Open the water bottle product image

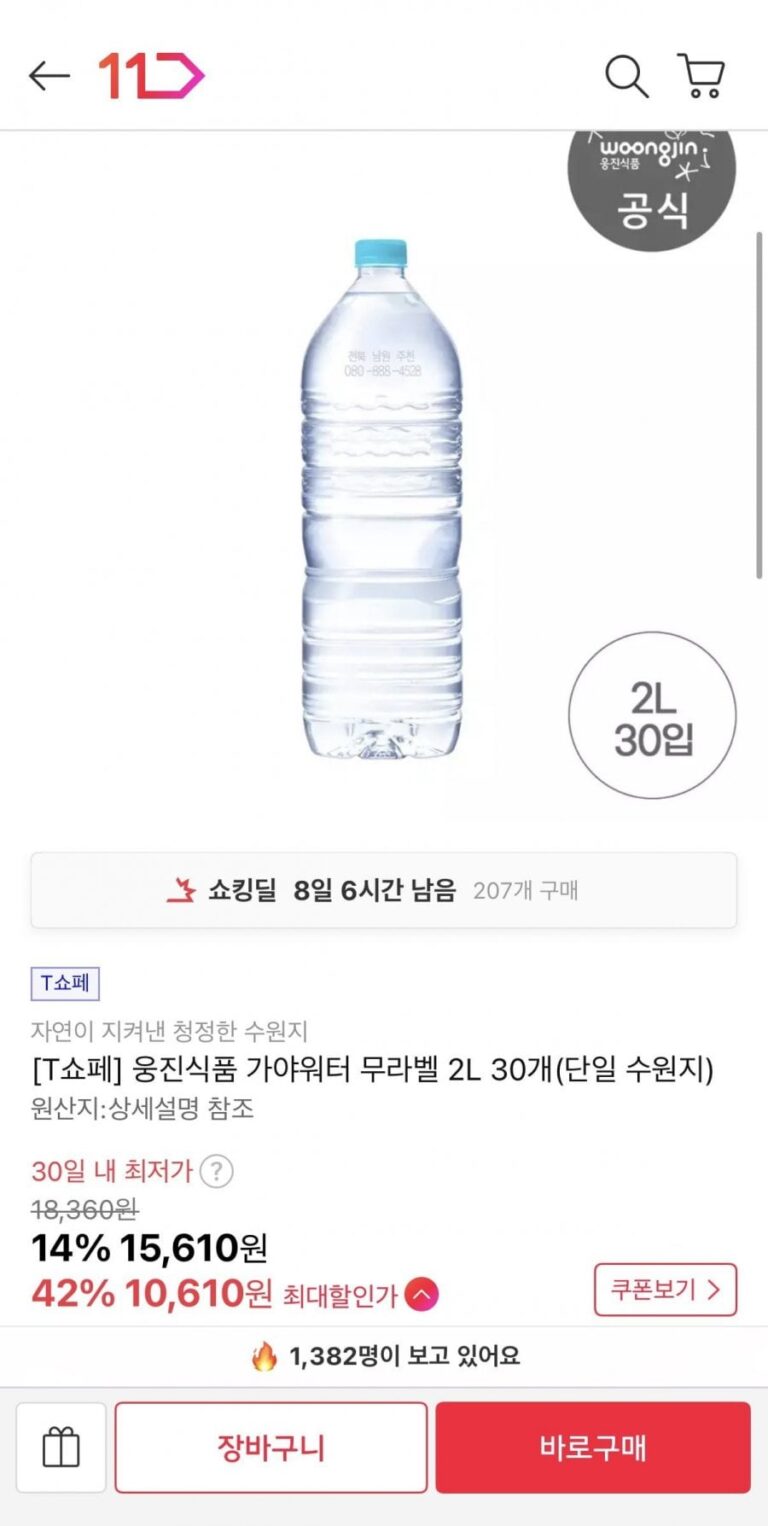(x=382, y=500)
